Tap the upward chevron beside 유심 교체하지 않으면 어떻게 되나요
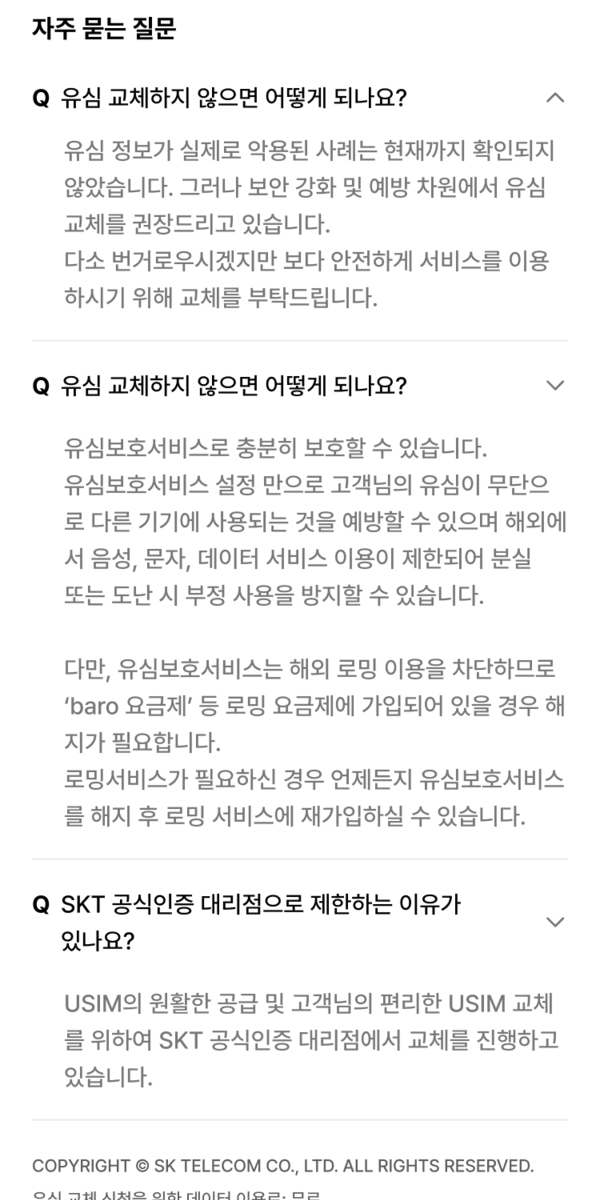The image size is (600, 1200). (556, 98)
